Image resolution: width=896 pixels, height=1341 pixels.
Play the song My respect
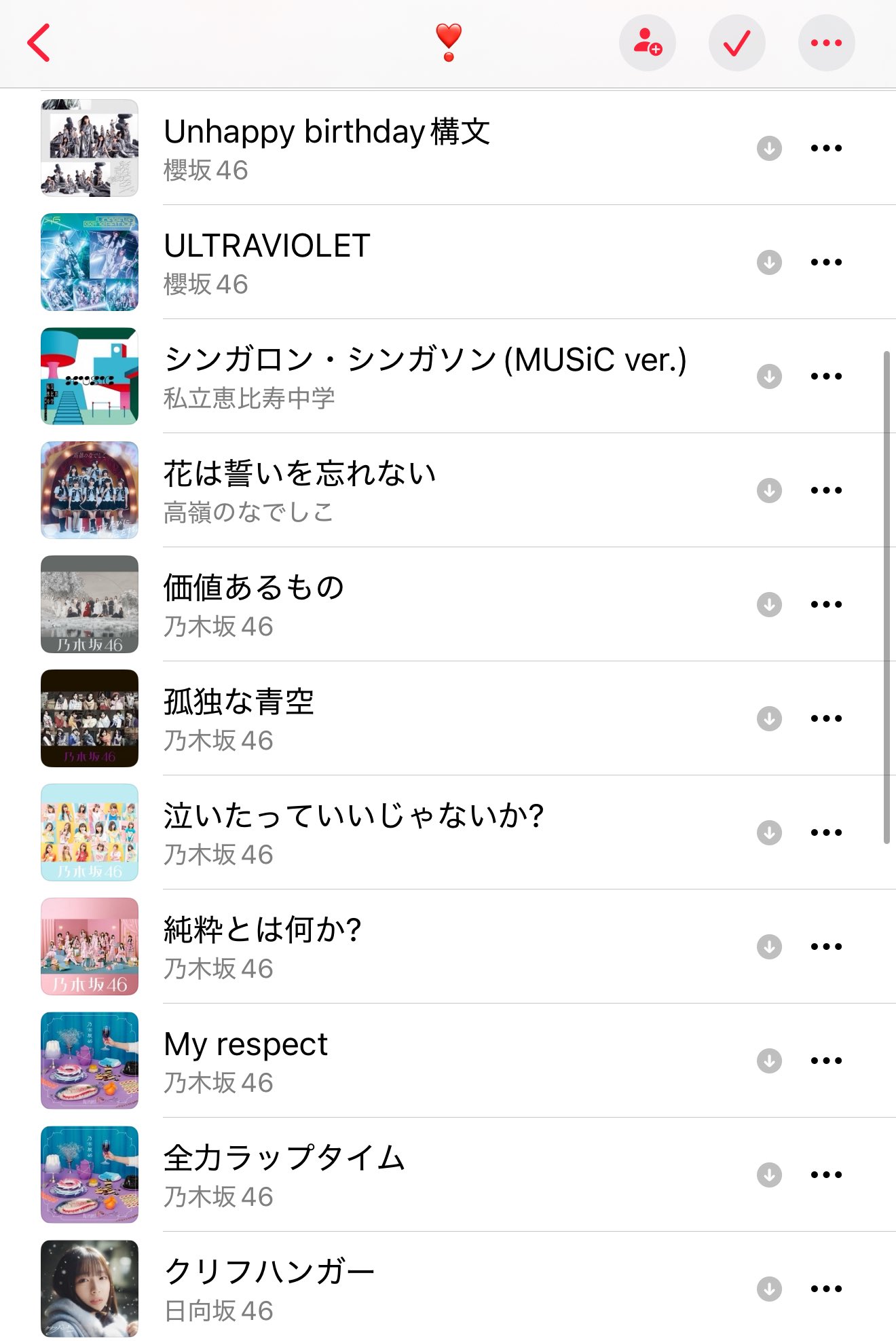point(246,1061)
